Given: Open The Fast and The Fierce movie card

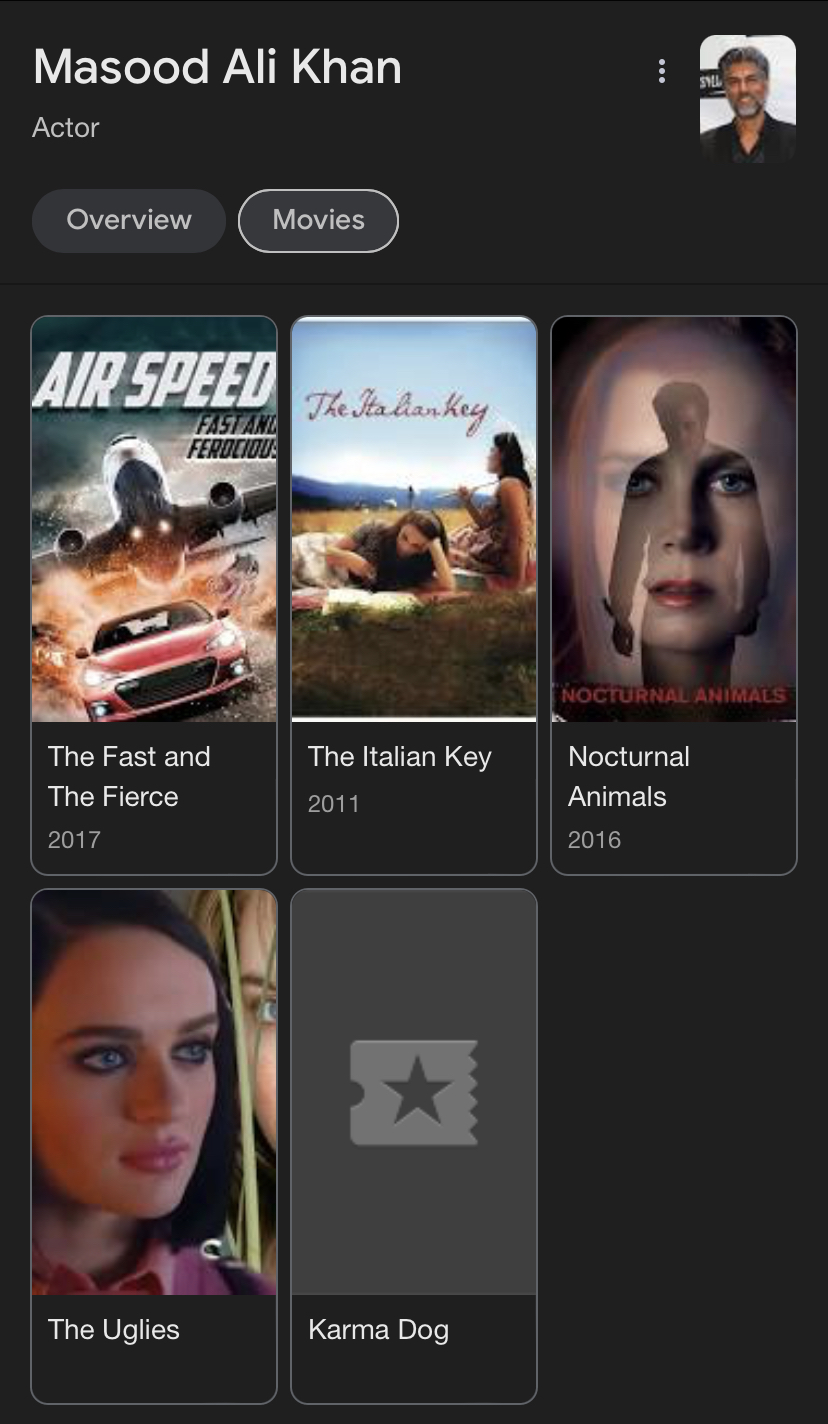Looking at the screenshot, I should click(154, 595).
